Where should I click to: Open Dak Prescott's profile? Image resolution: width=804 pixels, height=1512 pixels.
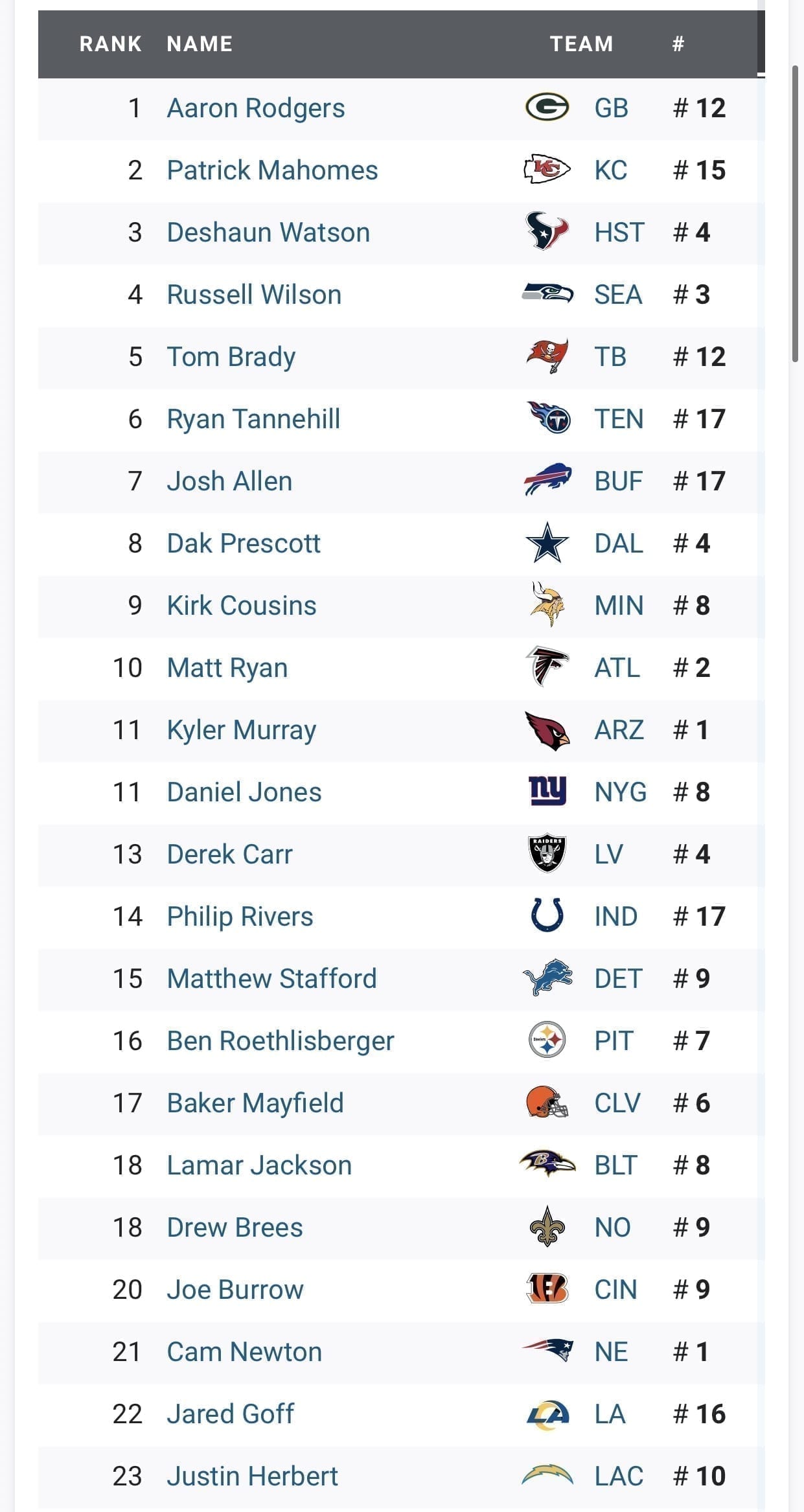coord(244,544)
